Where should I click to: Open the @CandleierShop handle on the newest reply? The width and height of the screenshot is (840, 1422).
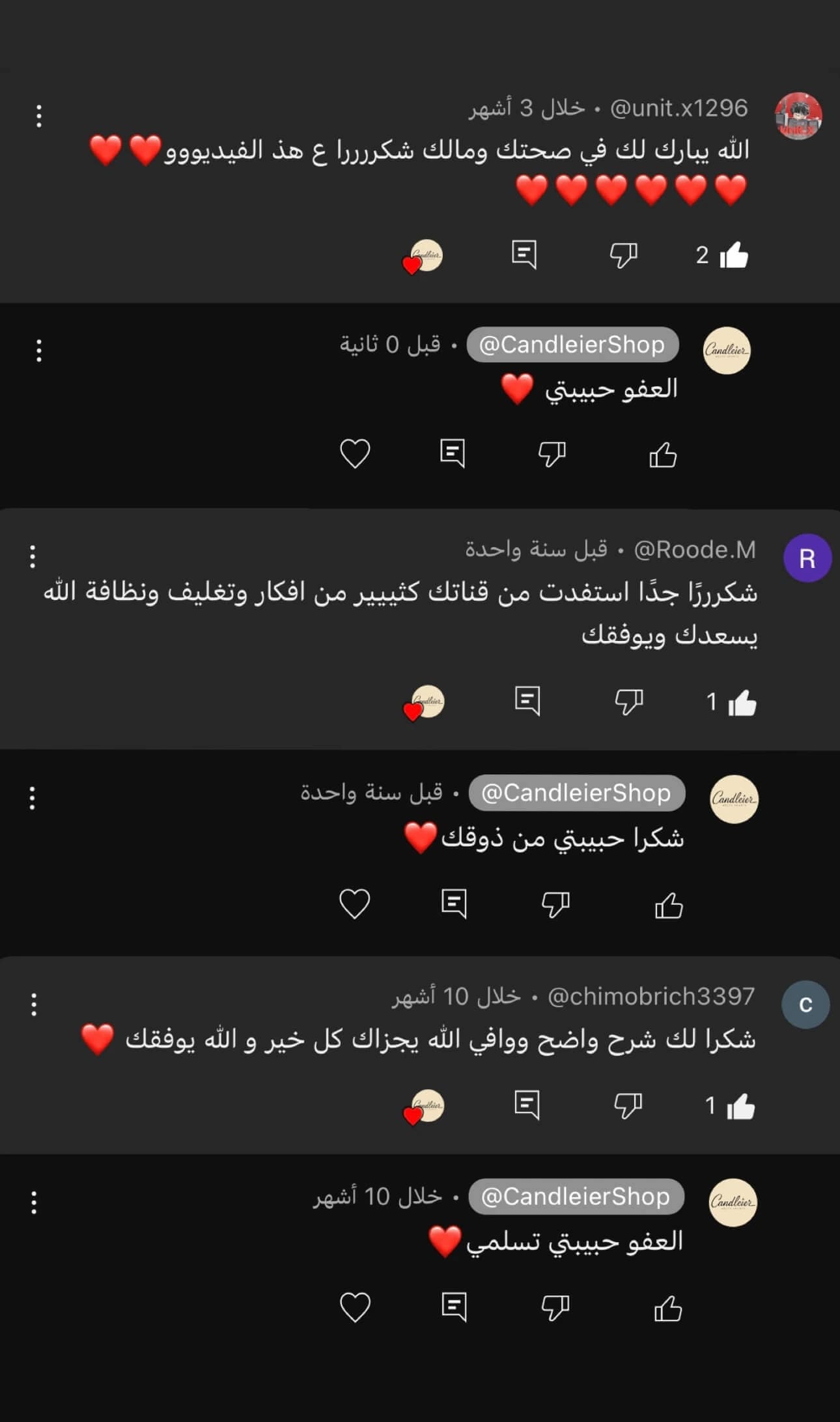572,345
